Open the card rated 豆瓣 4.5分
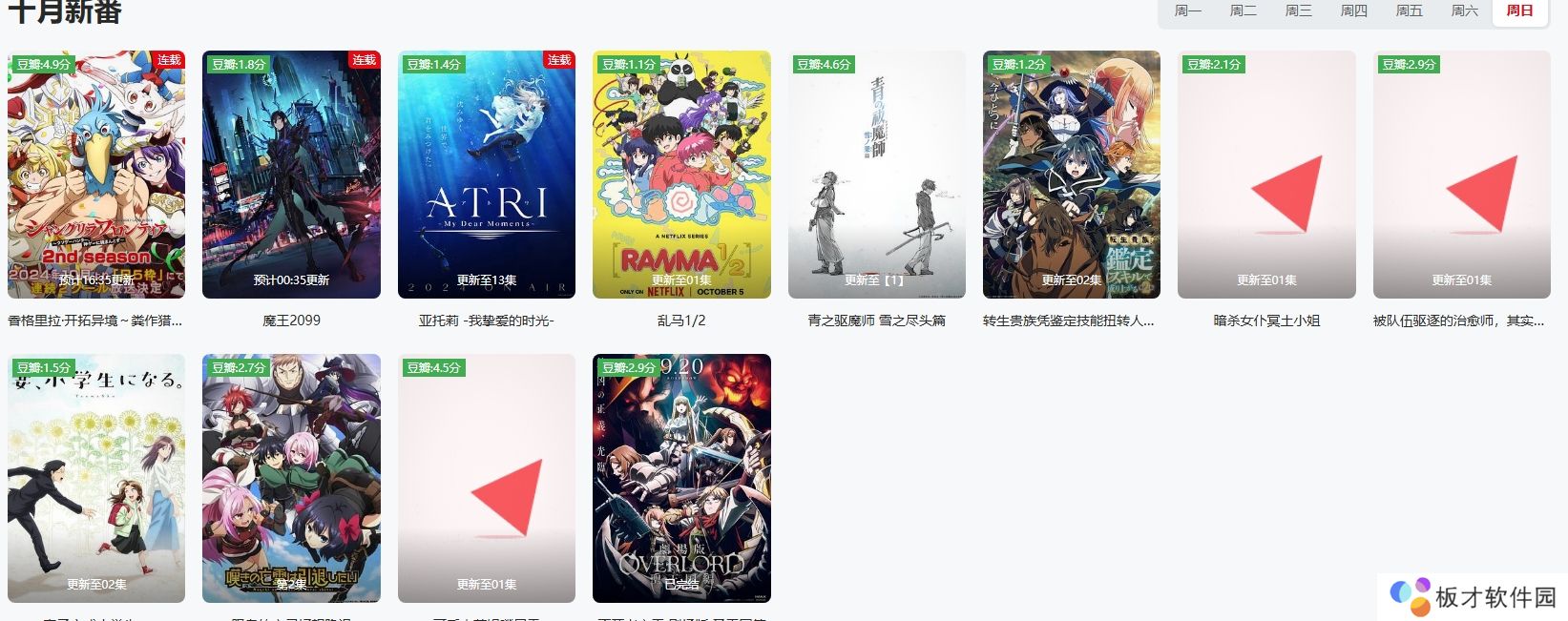This screenshot has height=621, width=1568. pyautogui.click(x=487, y=478)
